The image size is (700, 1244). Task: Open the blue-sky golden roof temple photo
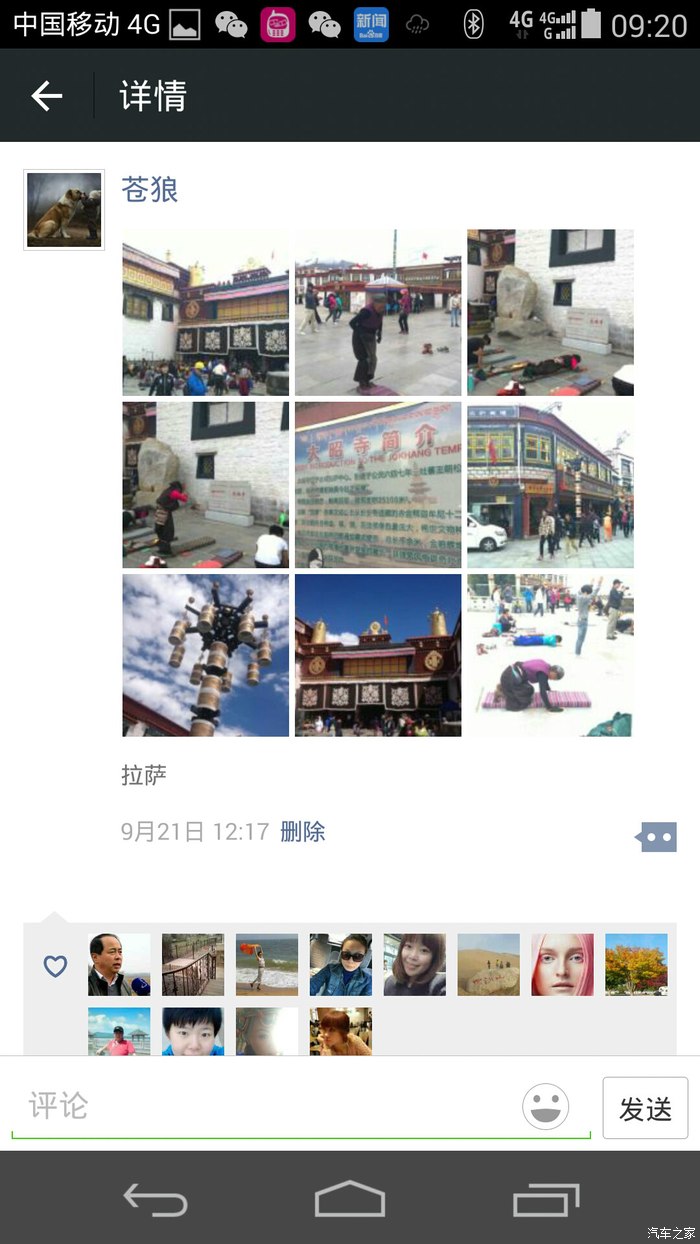click(x=378, y=655)
